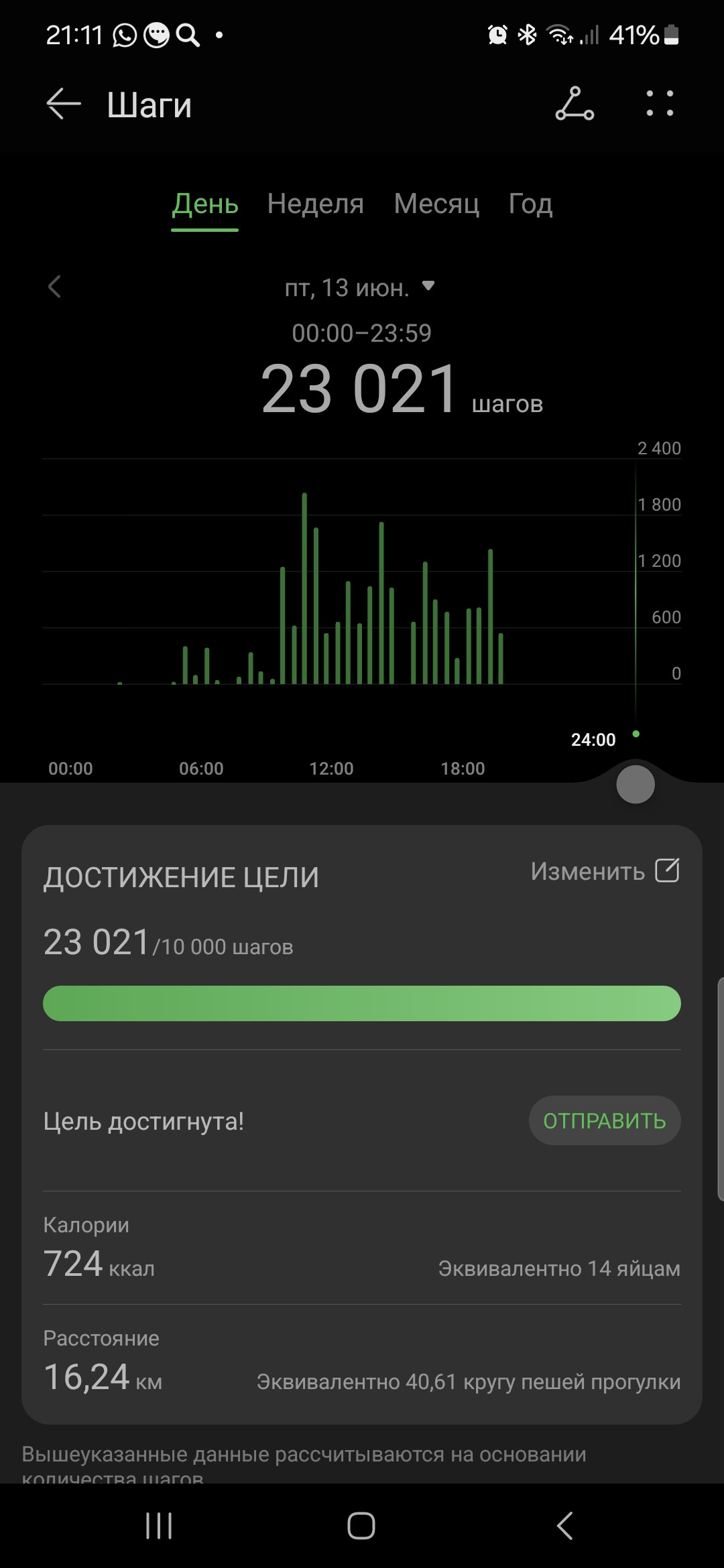Tap Изменить to edit the step goal
Viewport: 724px width, 1568px height.
[x=605, y=871]
